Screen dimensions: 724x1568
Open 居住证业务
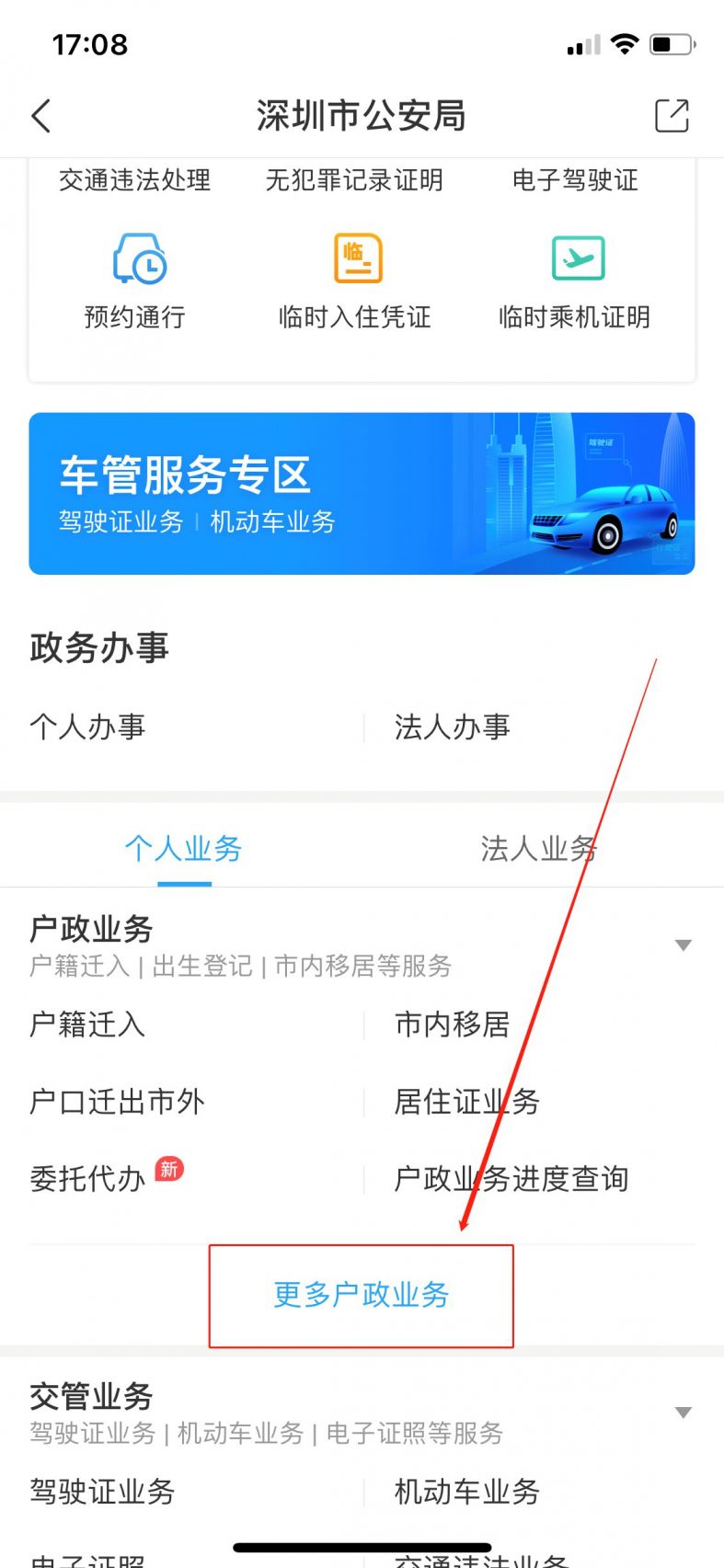click(466, 1102)
